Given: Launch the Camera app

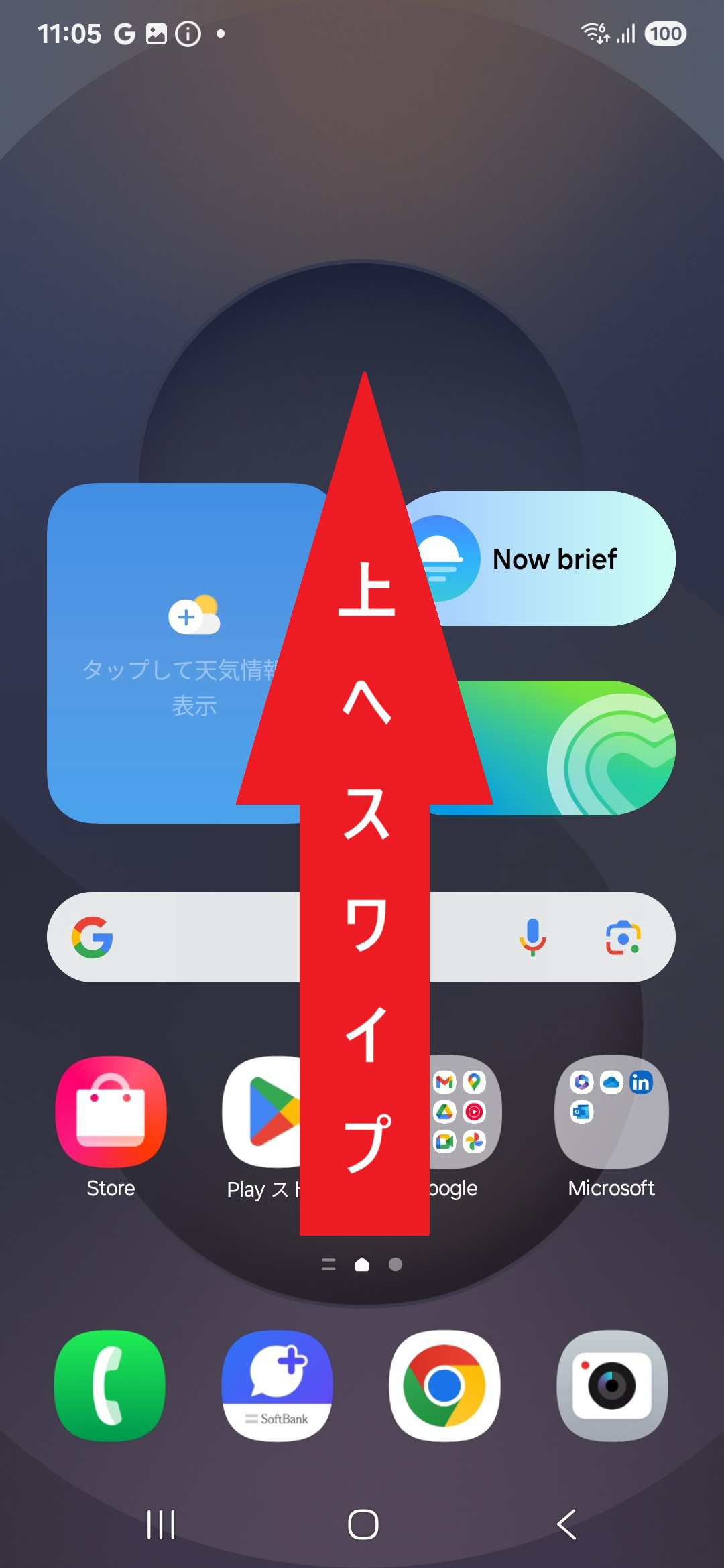Looking at the screenshot, I should click(612, 1382).
